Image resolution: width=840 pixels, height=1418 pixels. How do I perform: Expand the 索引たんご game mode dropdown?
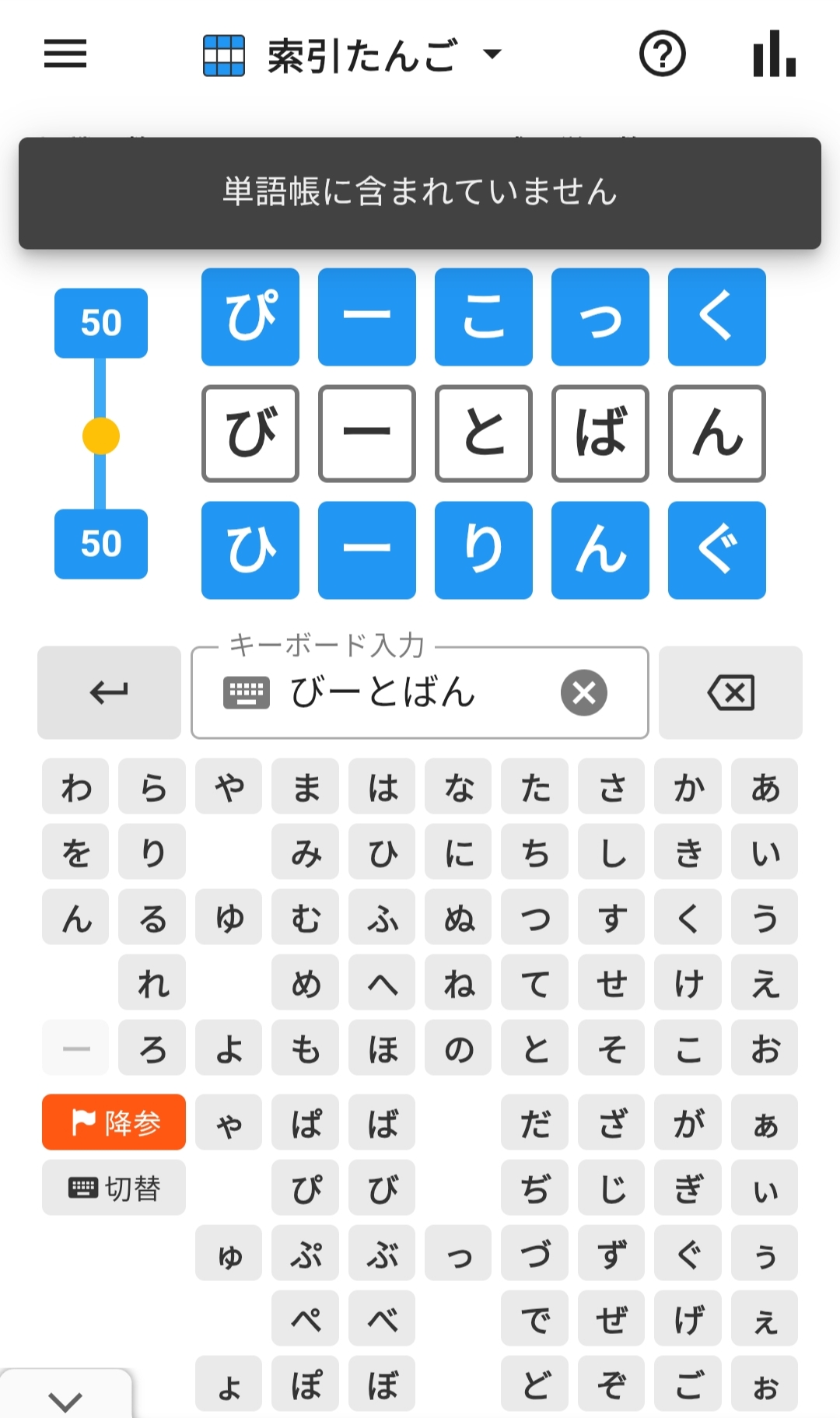[352, 55]
